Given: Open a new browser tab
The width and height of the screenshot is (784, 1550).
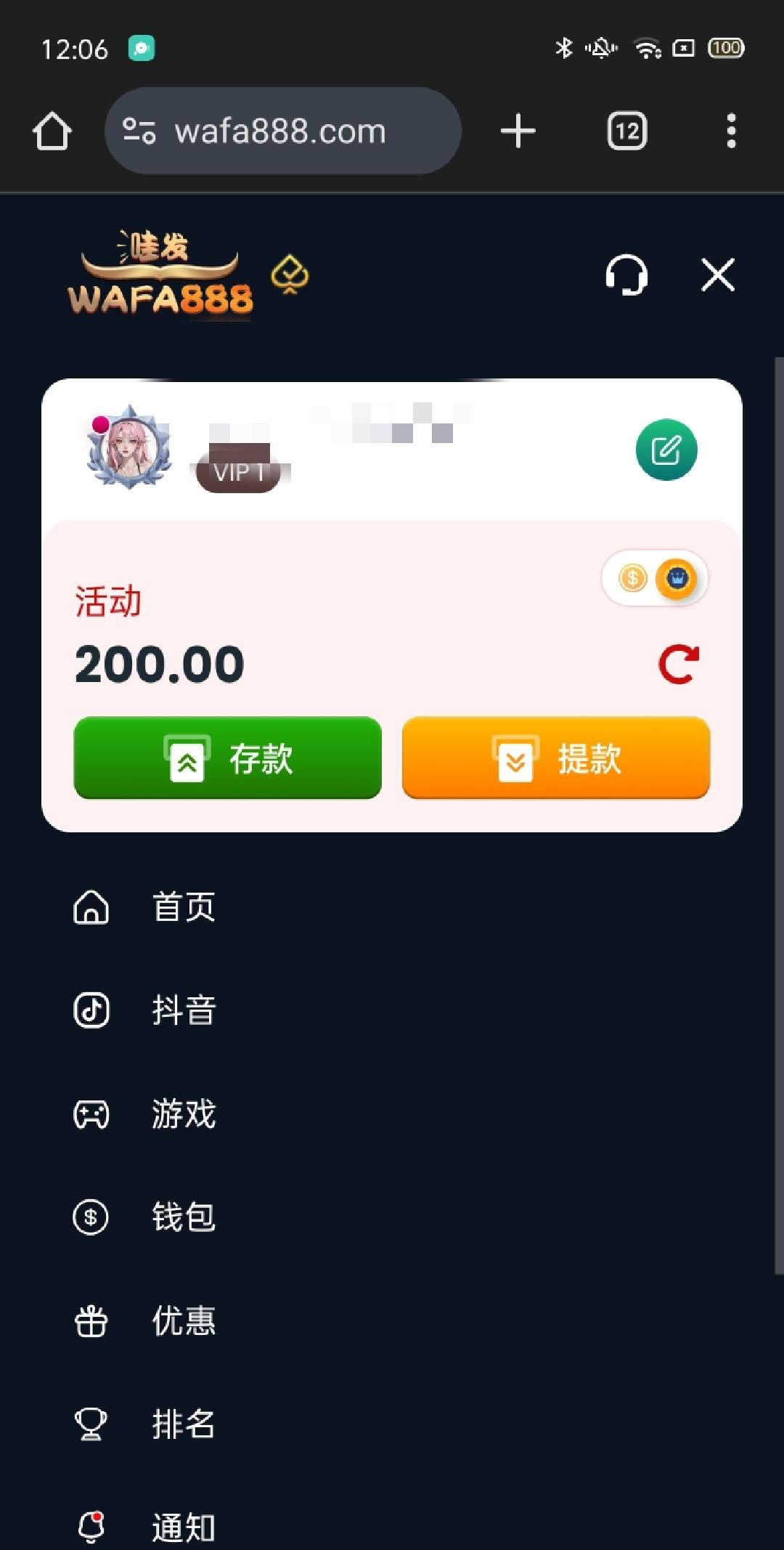Looking at the screenshot, I should (518, 131).
